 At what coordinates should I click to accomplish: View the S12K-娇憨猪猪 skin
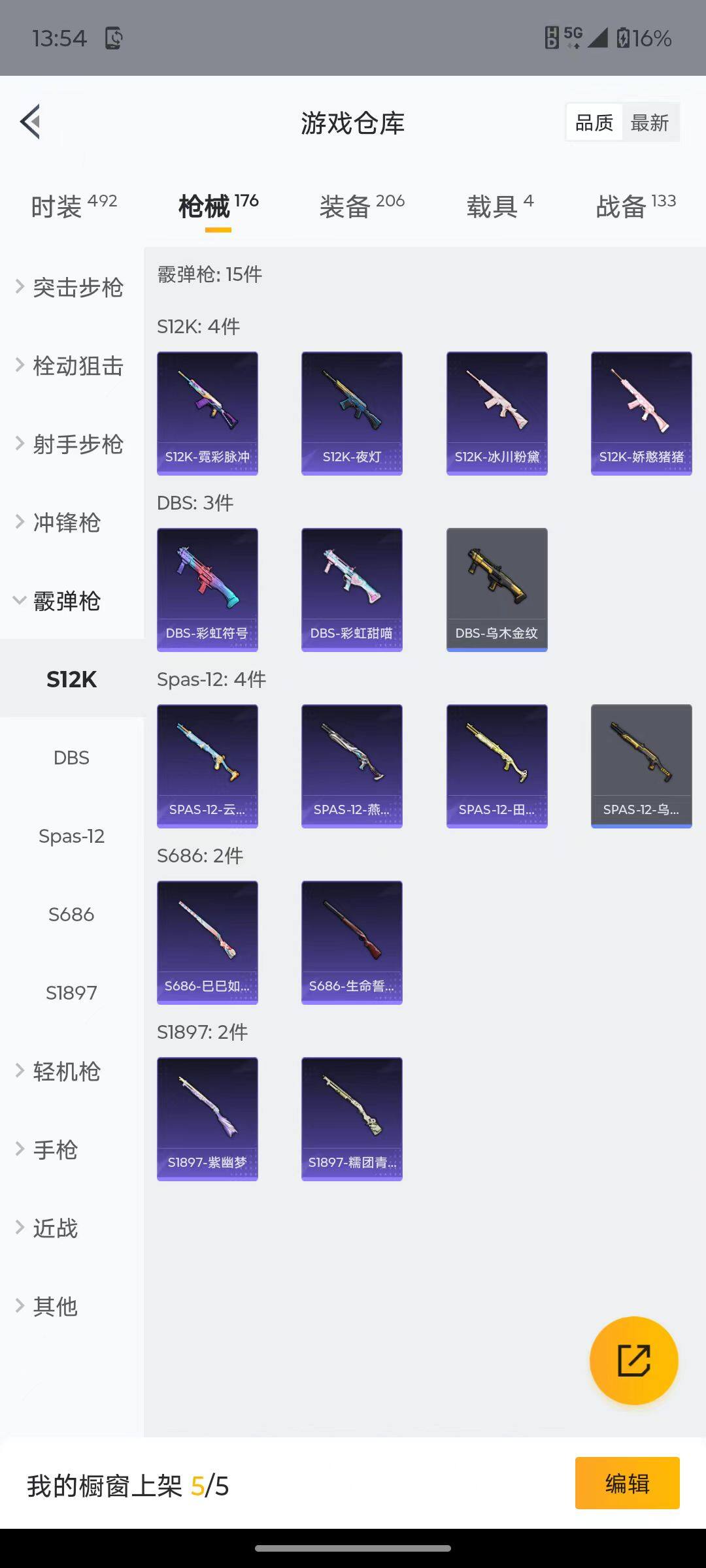(641, 413)
